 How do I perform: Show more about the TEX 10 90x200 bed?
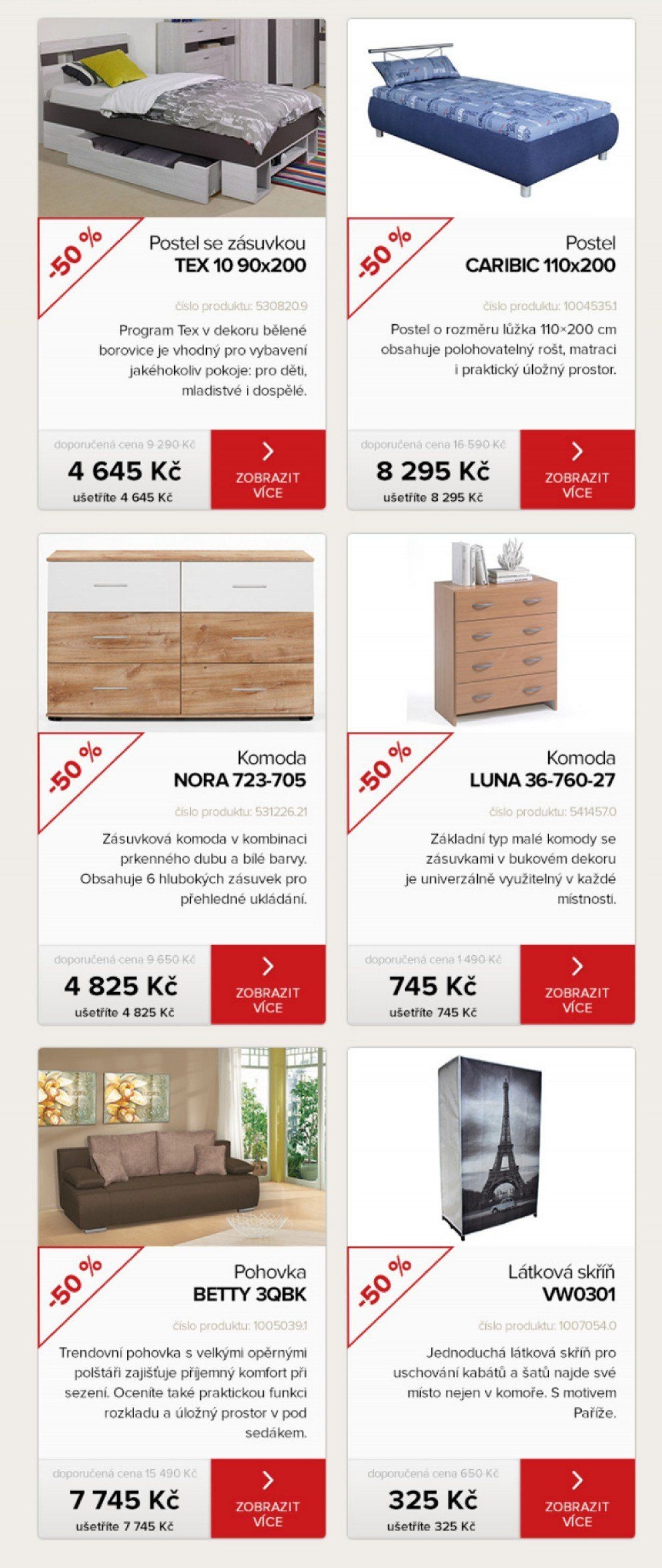268,470
